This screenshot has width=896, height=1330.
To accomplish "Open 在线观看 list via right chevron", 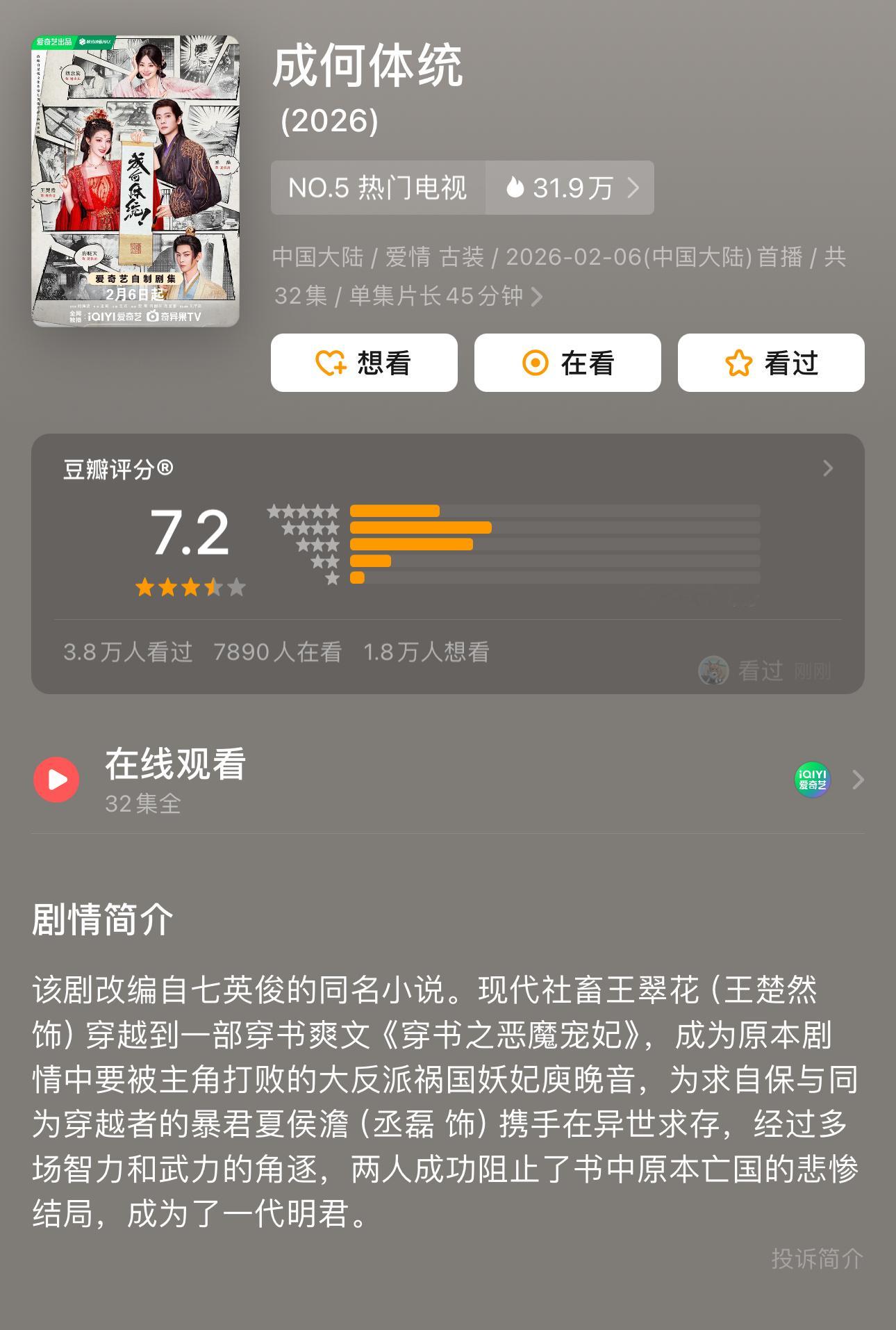I will 858,780.
